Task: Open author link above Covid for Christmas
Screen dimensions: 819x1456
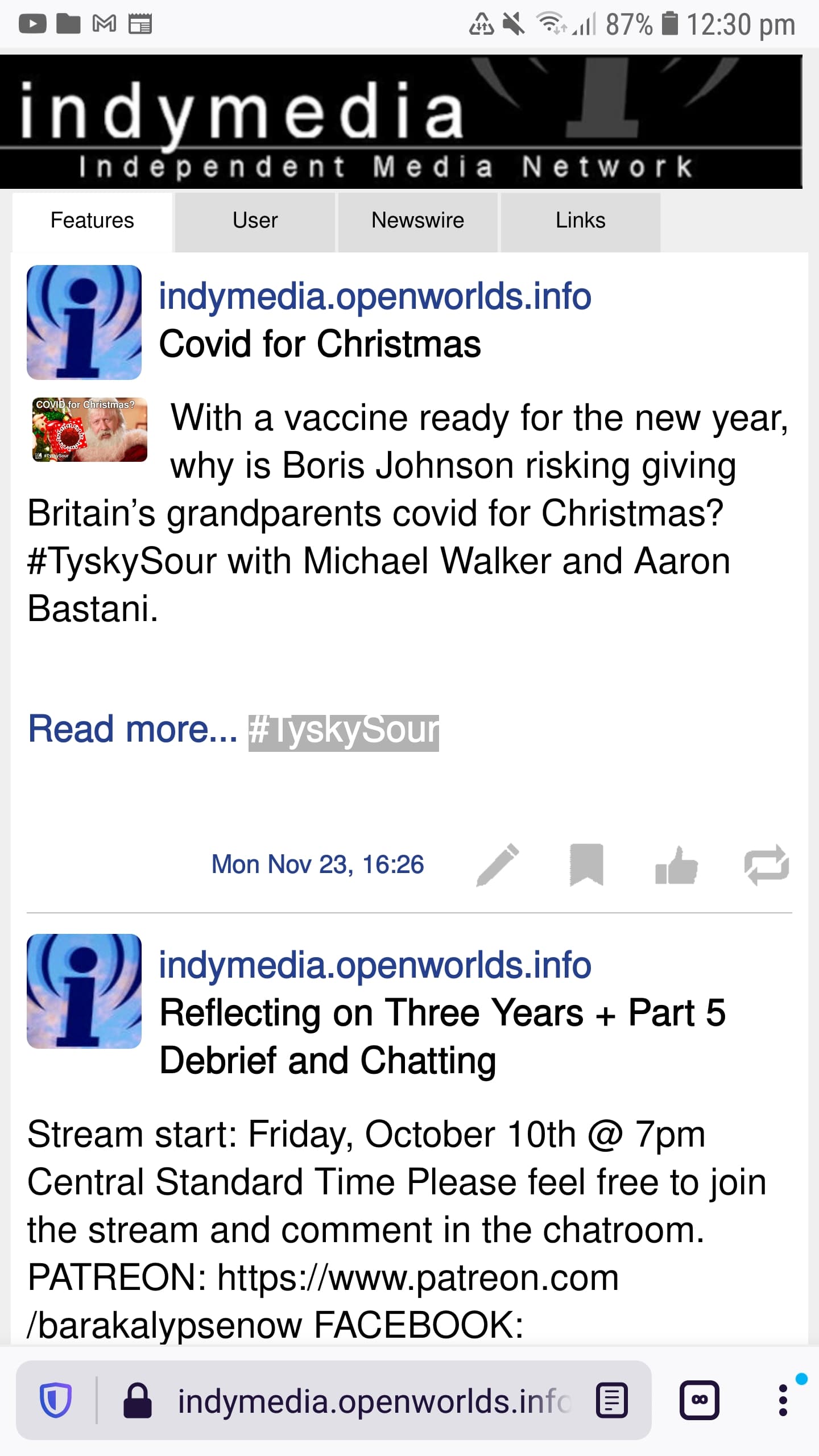Action: pos(375,296)
